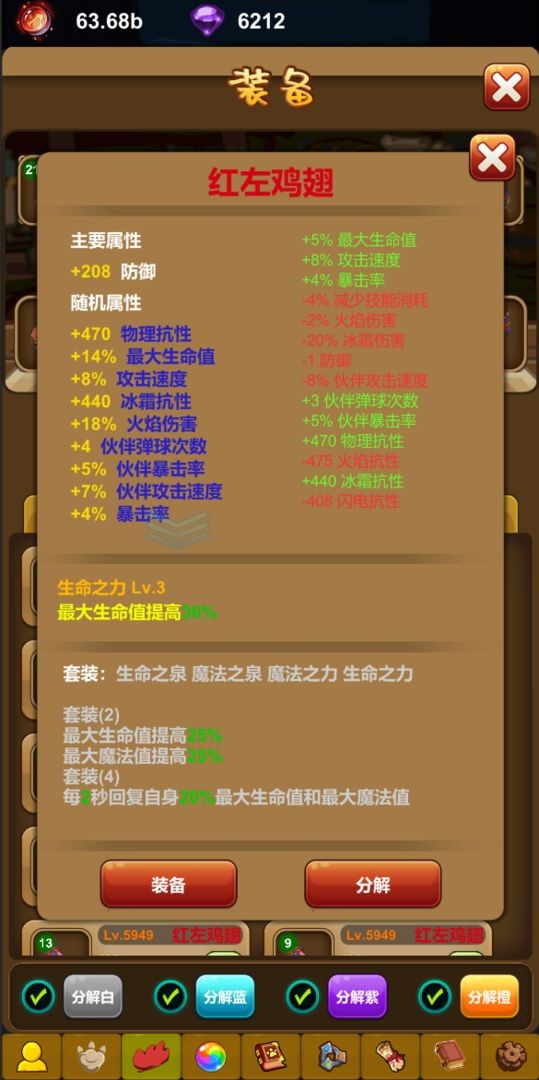Open the red spellbook tab

271,1057
